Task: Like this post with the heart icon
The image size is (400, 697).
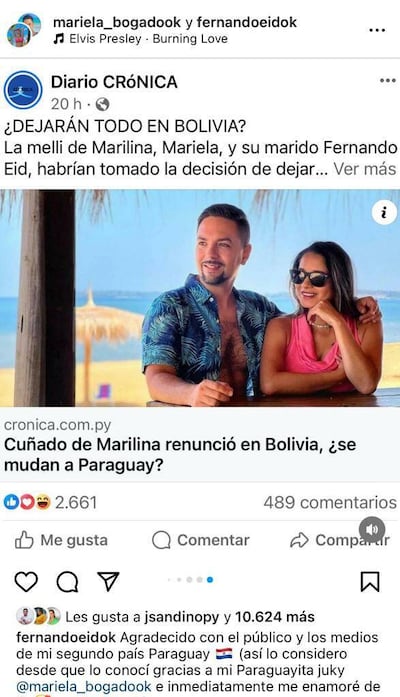Action: (26, 581)
